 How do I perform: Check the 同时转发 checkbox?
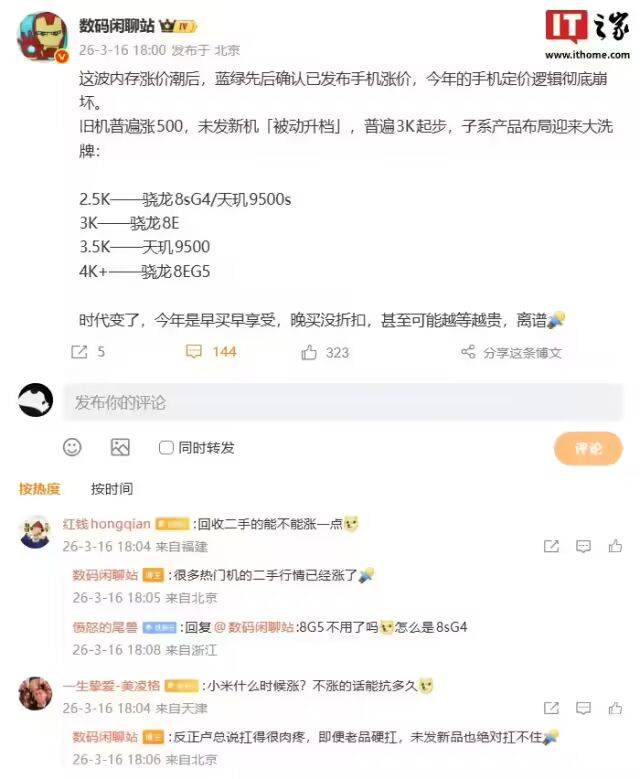pyautogui.click(x=166, y=448)
